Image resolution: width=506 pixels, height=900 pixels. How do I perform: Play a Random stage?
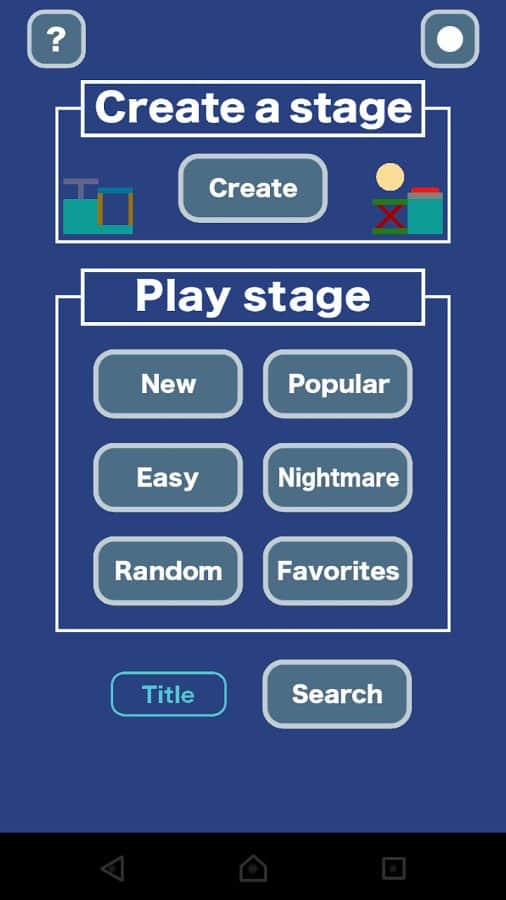click(x=168, y=571)
